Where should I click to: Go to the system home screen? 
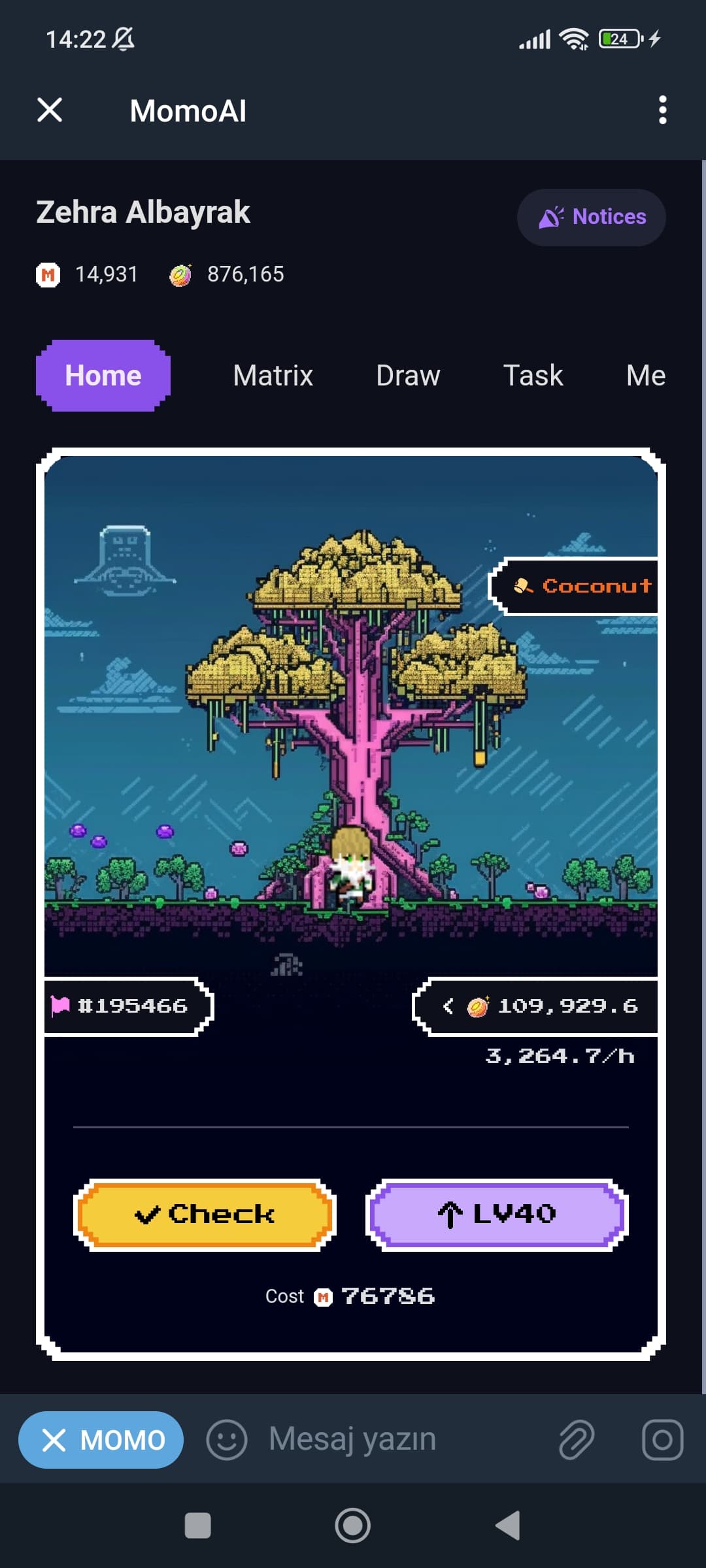(353, 1526)
